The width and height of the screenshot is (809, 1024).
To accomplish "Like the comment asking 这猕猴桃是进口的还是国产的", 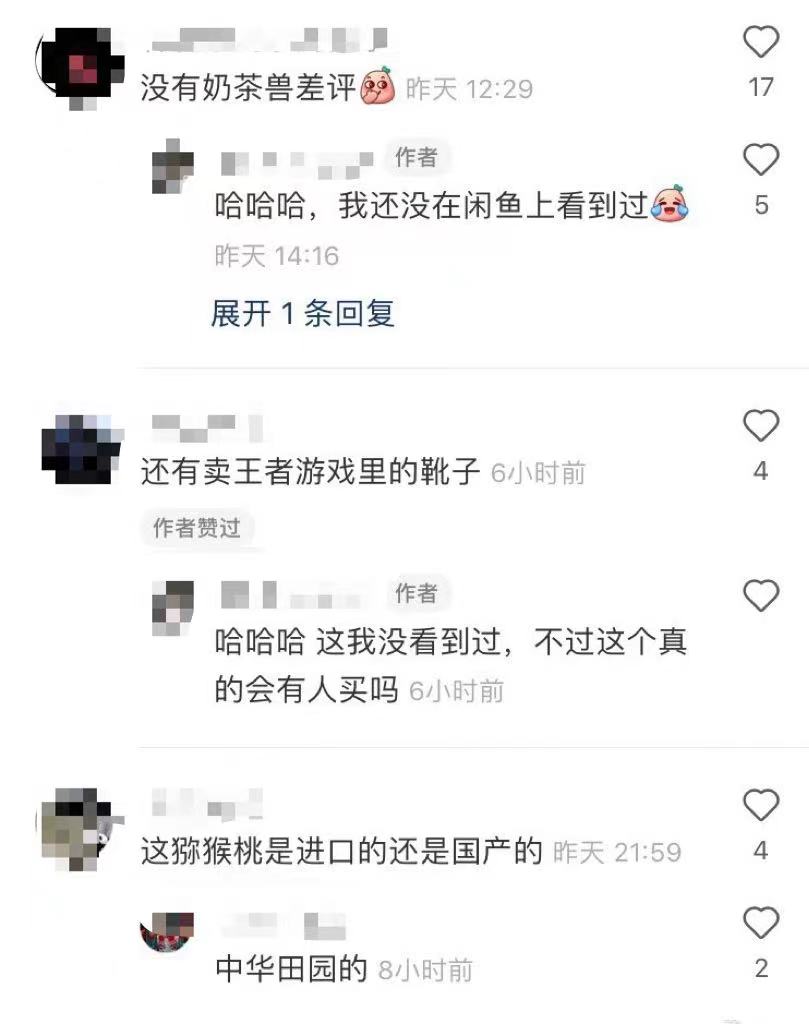I will click(761, 806).
